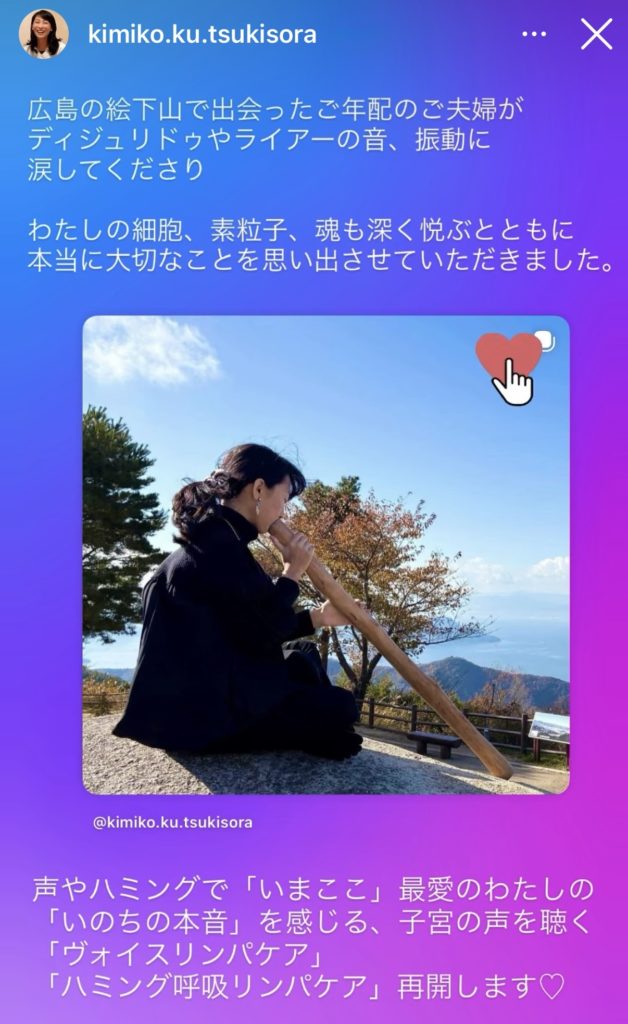628x1024 pixels.
Task: Close the story viewer
Action: (596, 35)
